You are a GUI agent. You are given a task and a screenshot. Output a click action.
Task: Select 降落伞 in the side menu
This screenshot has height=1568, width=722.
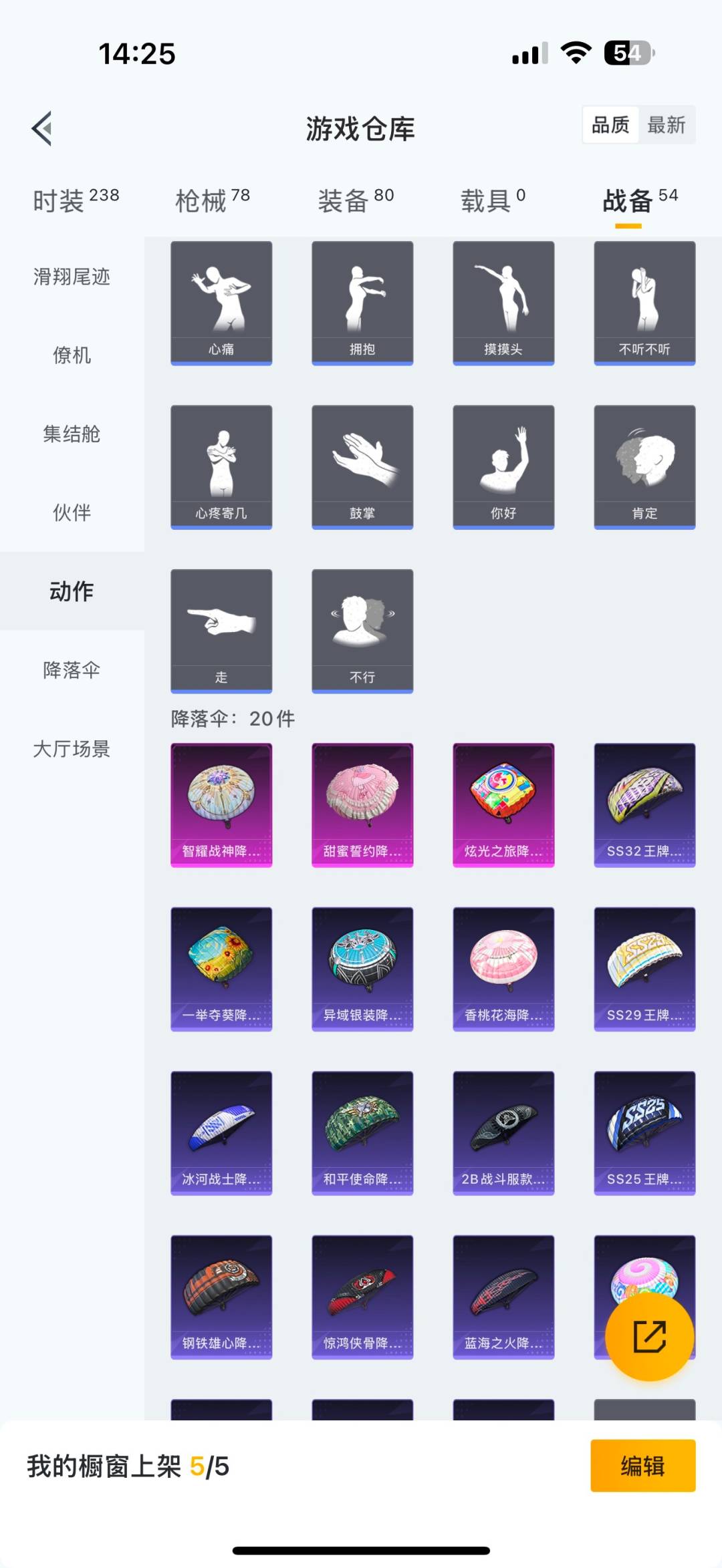pyautogui.click(x=72, y=670)
